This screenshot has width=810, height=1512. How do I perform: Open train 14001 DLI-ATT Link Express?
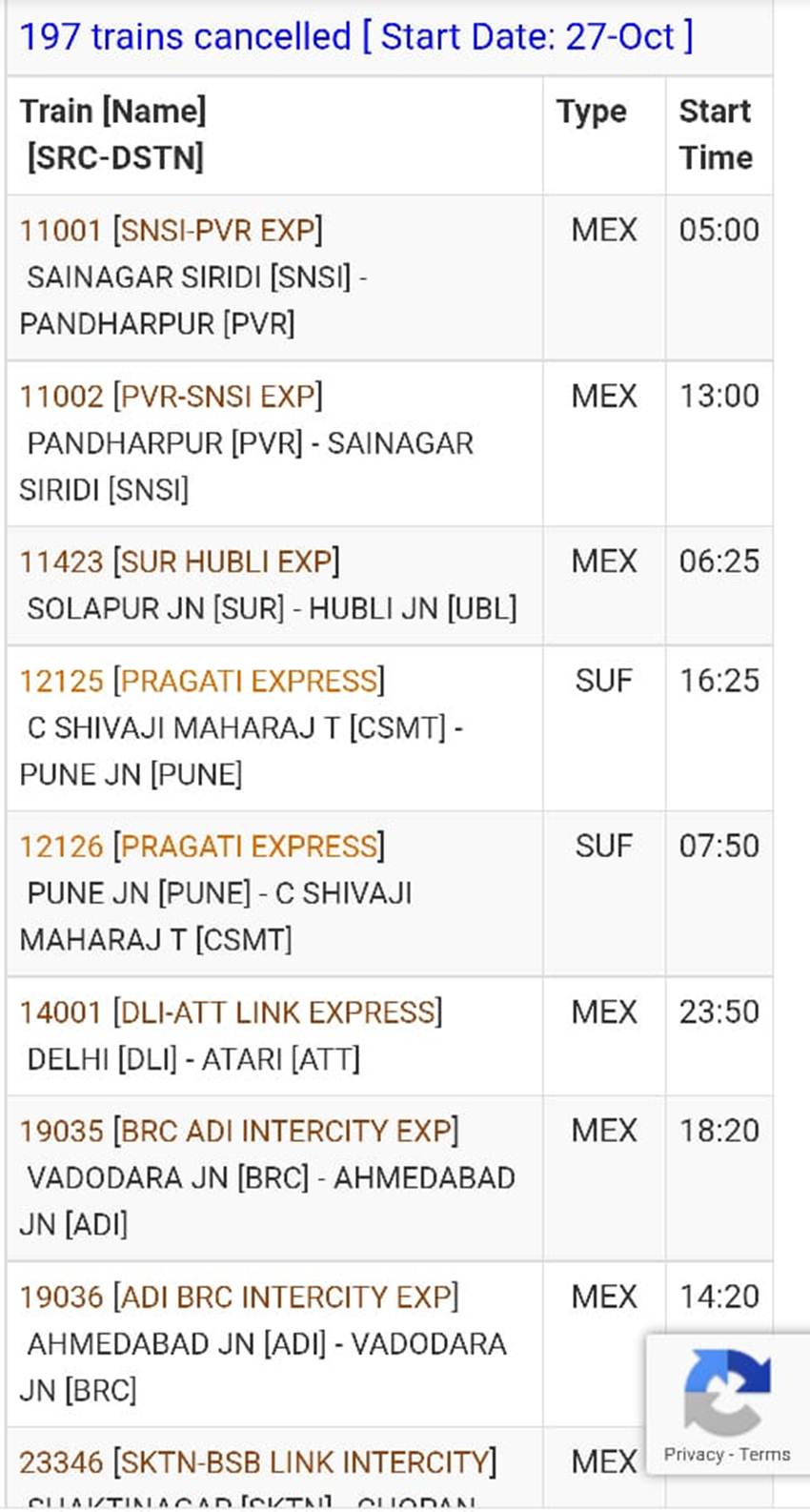click(x=231, y=1012)
